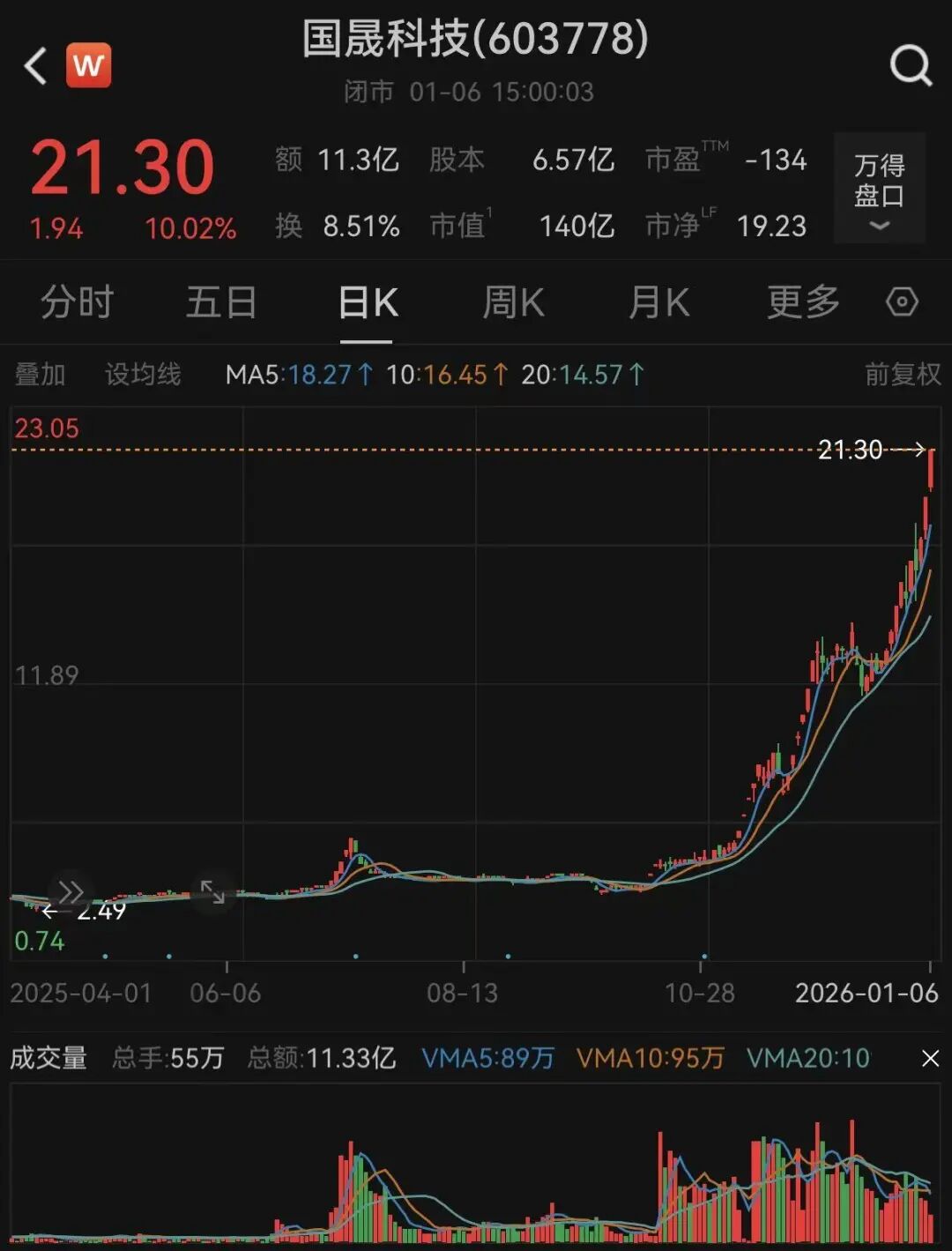
Task: Switch to the 五日 chart tab
Action: point(221,302)
